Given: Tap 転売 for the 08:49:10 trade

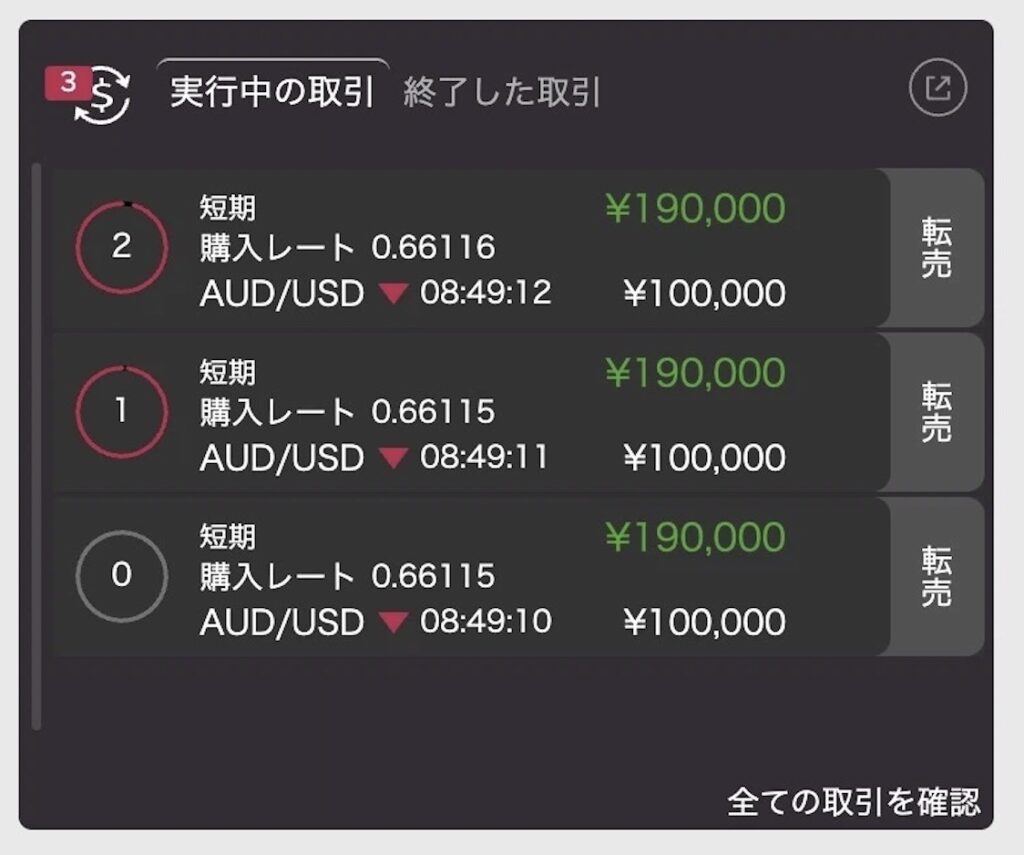Looking at the screenshot, I should pos(936,576).
